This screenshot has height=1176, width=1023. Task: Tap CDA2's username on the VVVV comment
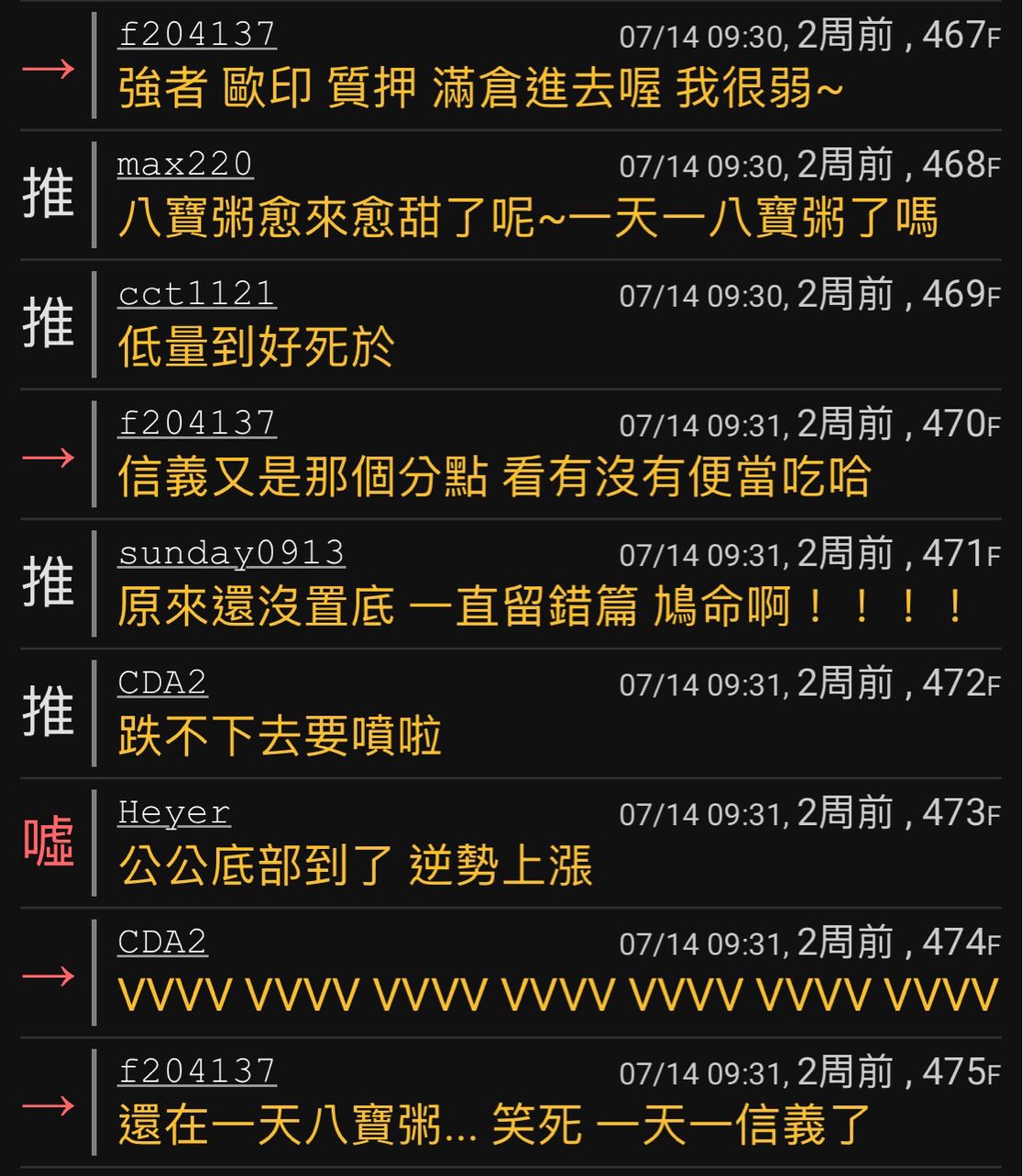(x=162, y=942)
